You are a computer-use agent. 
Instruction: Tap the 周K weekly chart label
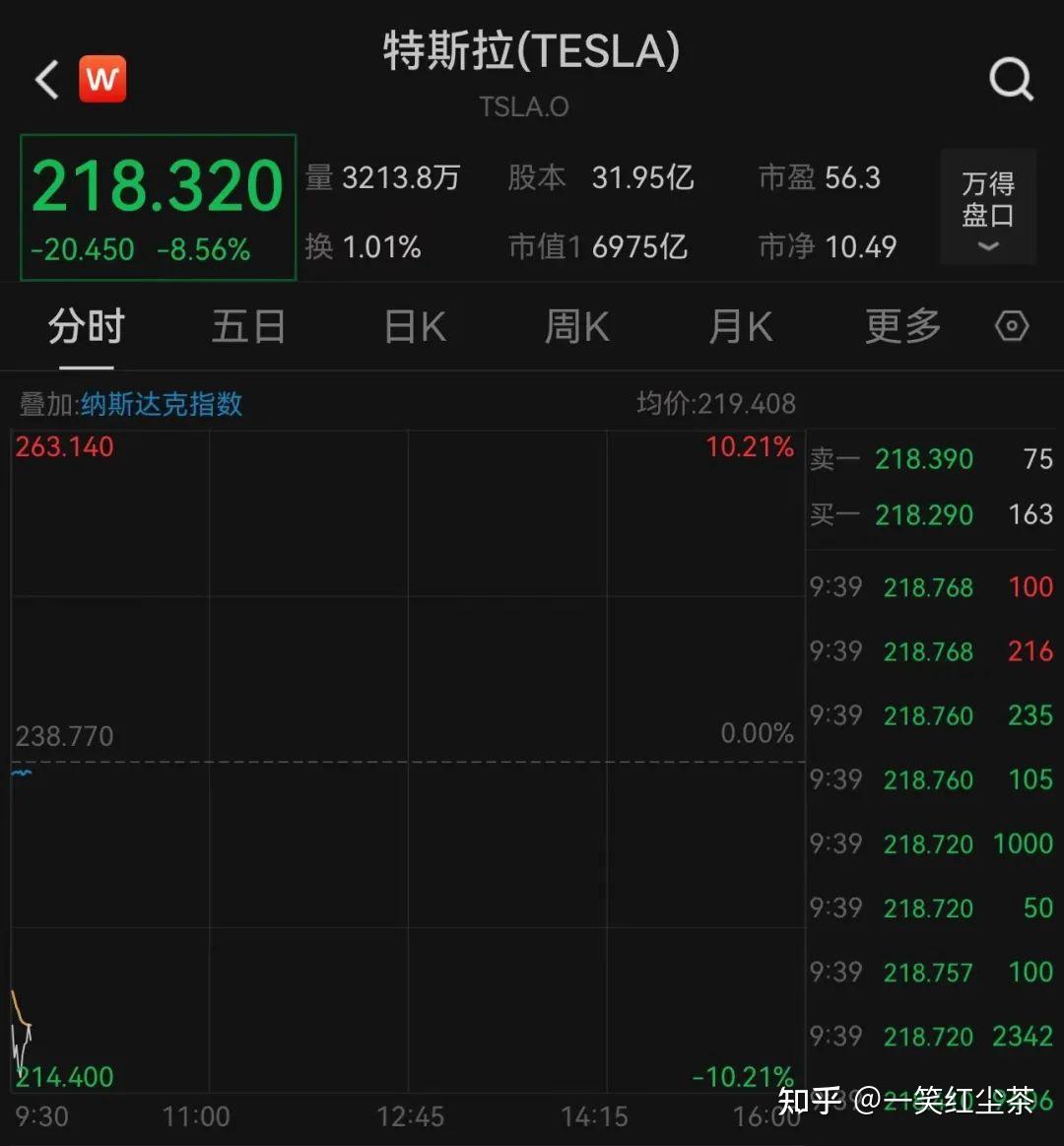tap(576, 326)
